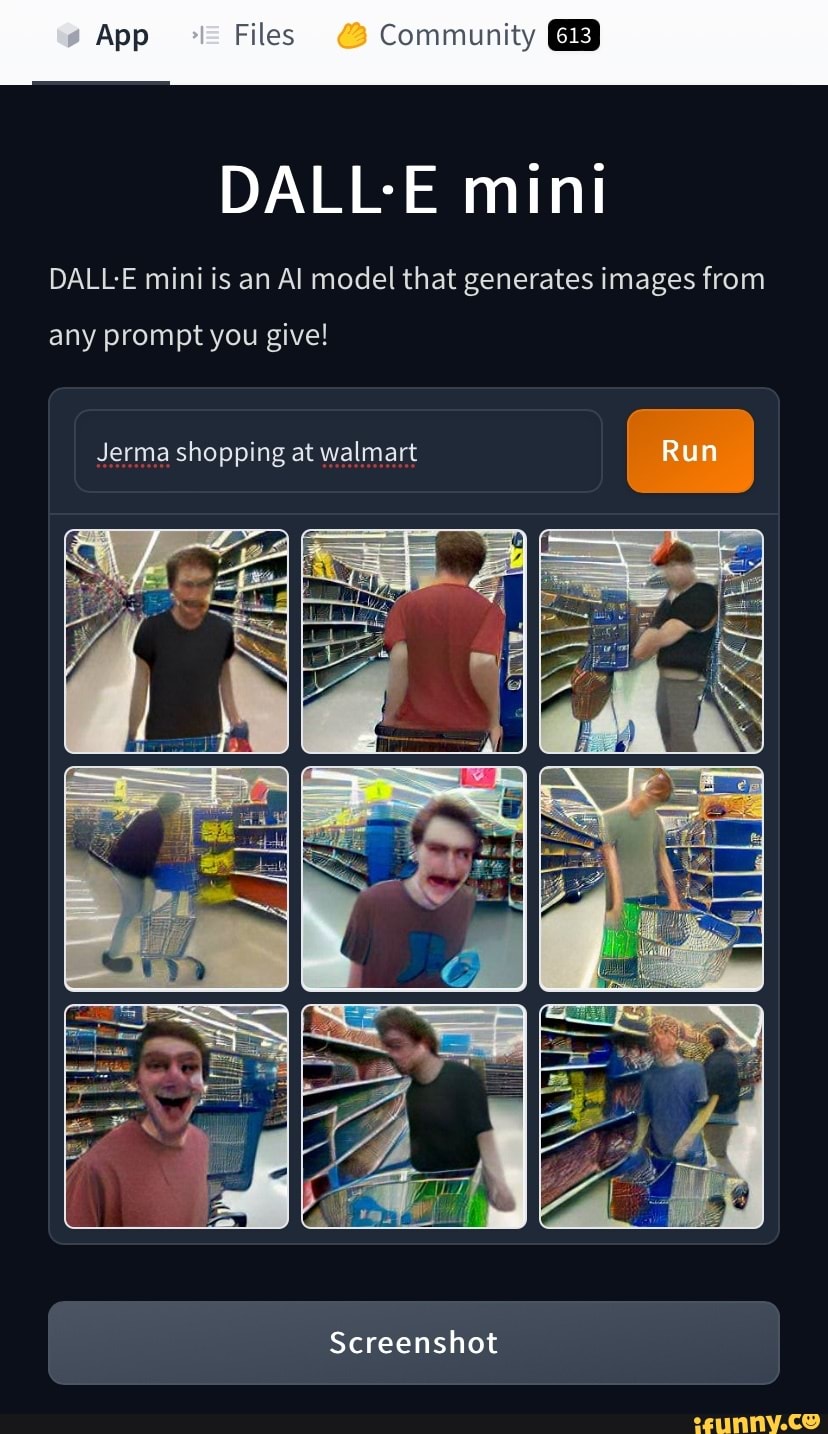View the image of laughing man in pink sweater
Screen dimensions: 828x1434
176,1116
